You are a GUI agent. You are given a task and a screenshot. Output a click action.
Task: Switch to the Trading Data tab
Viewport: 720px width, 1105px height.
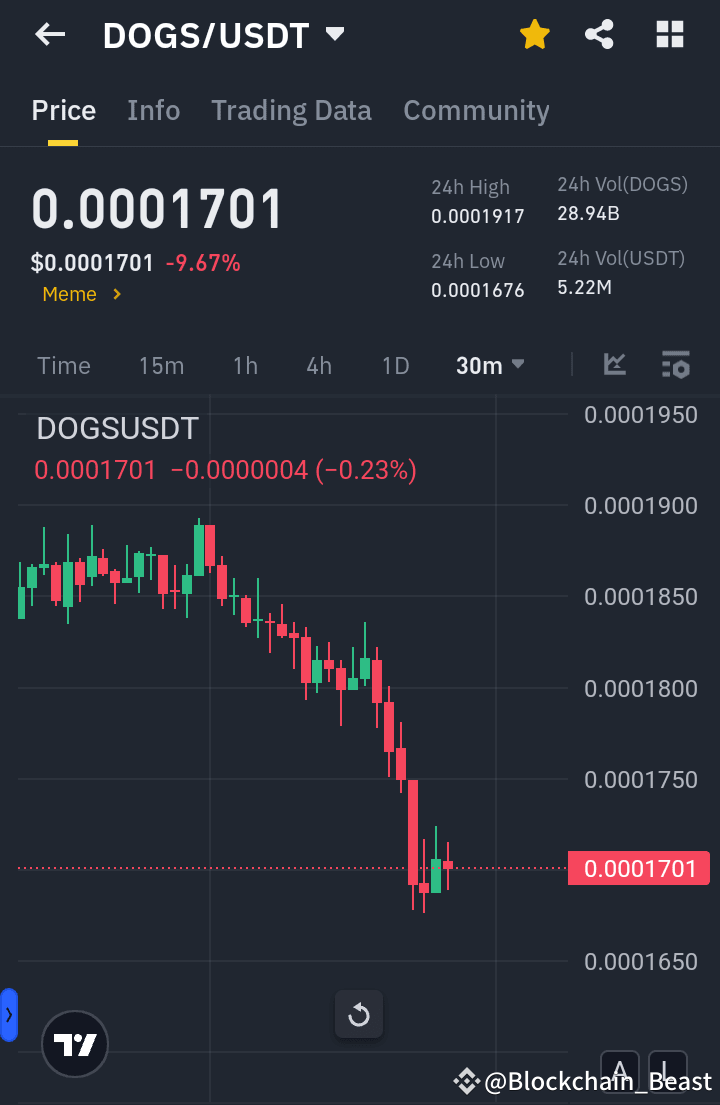pos(291,110)
